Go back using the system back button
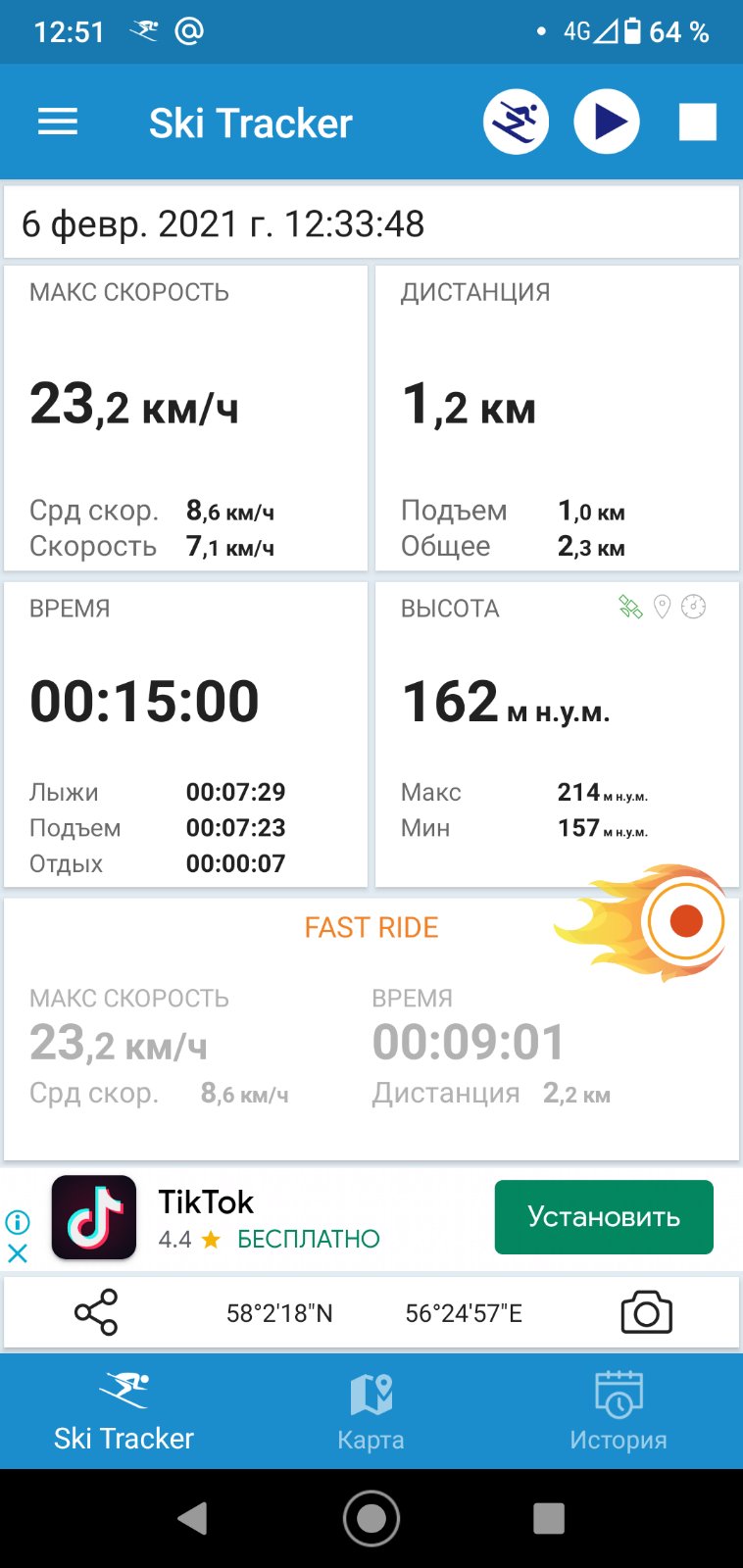Viewport: 743px width, 1568px height. point(193,1518)
